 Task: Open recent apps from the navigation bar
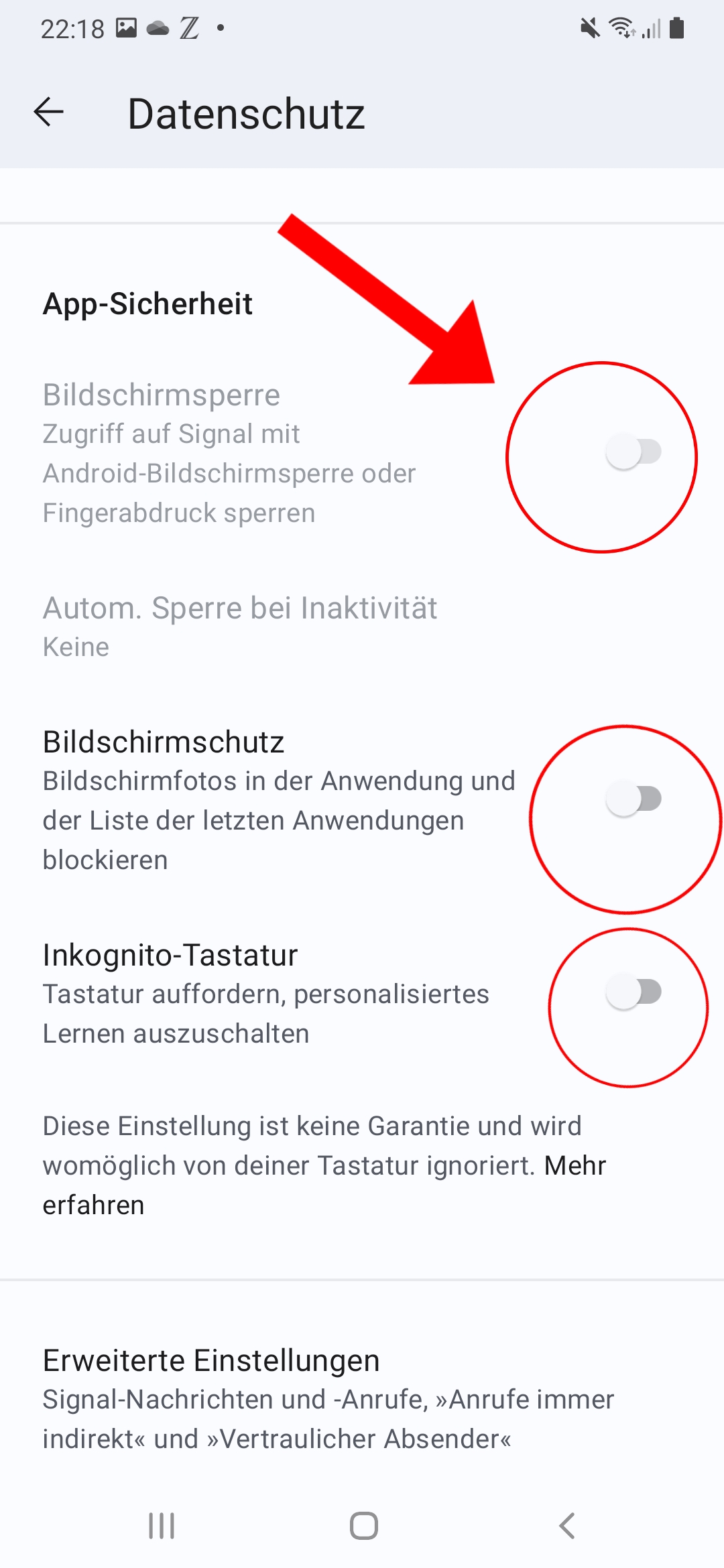pyautogui.click(x=162, y=1526)
